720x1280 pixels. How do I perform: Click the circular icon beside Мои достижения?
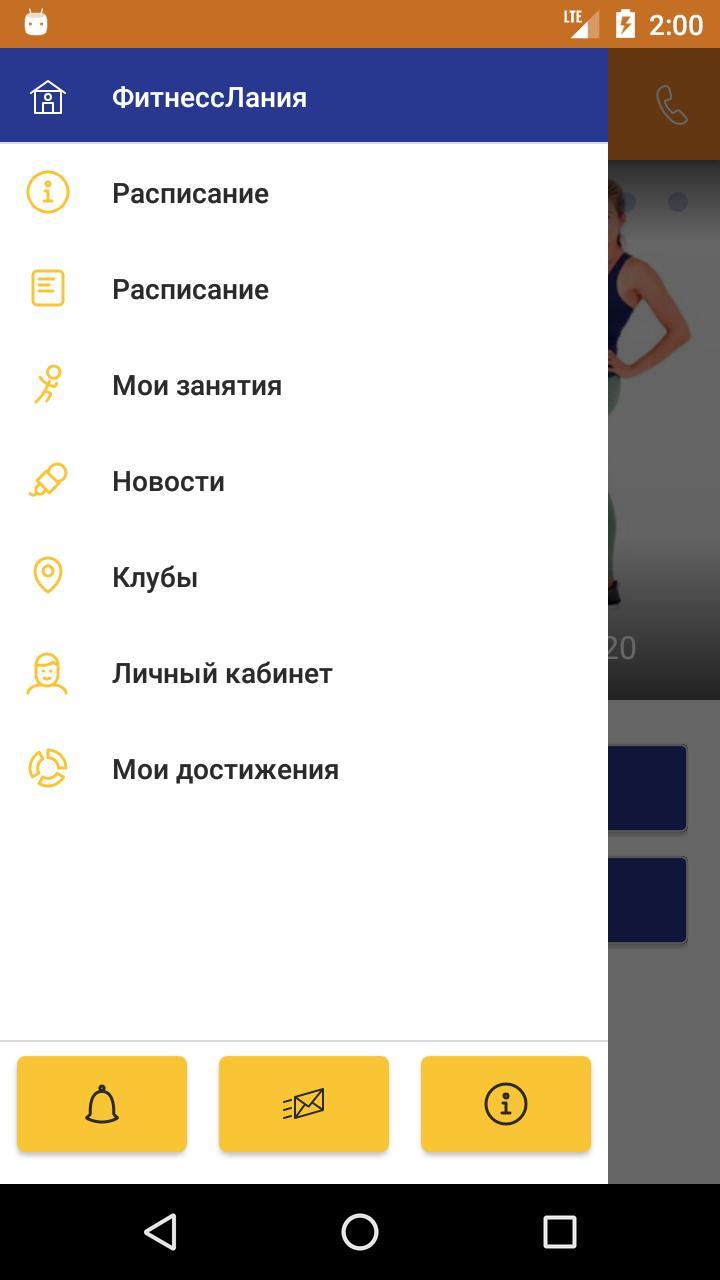(47, 768)
